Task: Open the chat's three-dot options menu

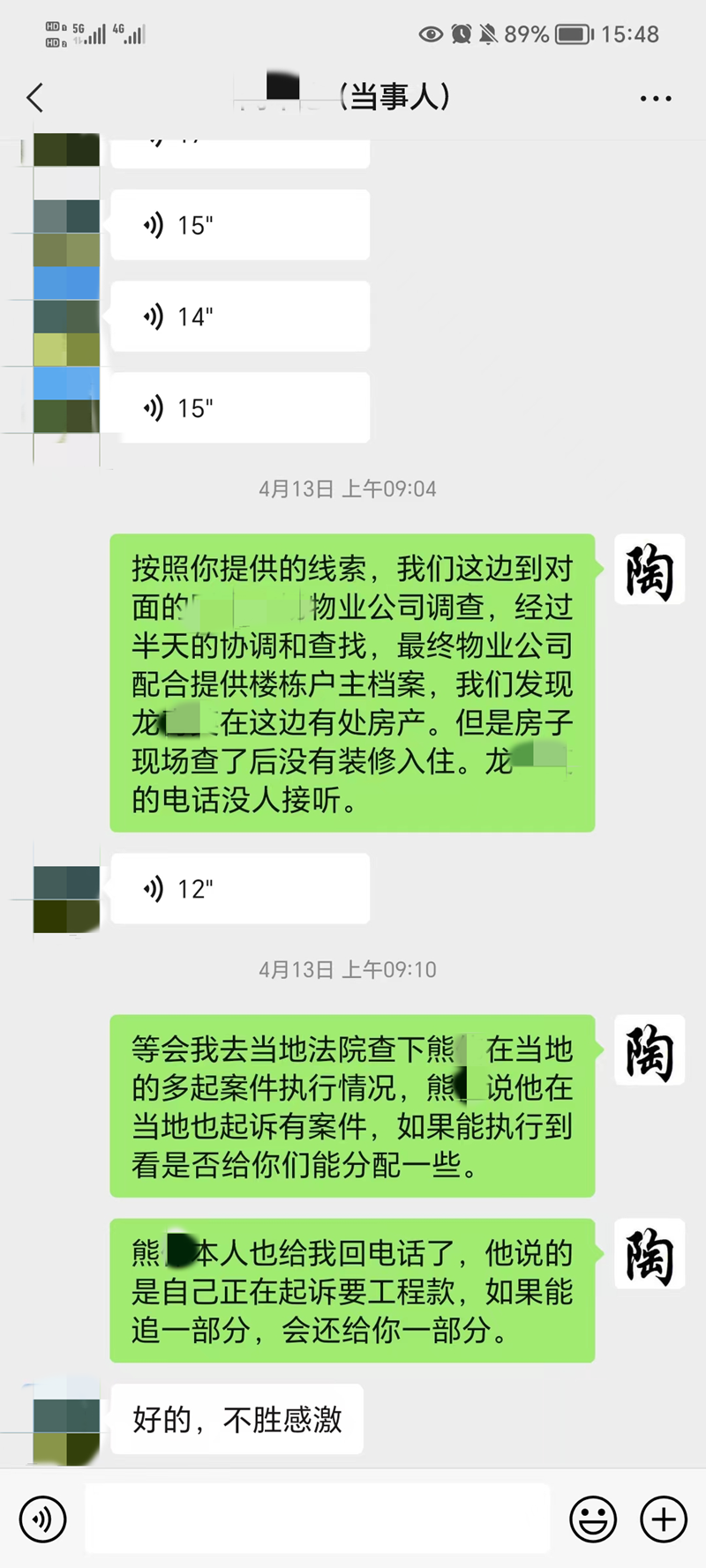Action: pyautogui.click(x=656, y=99)
